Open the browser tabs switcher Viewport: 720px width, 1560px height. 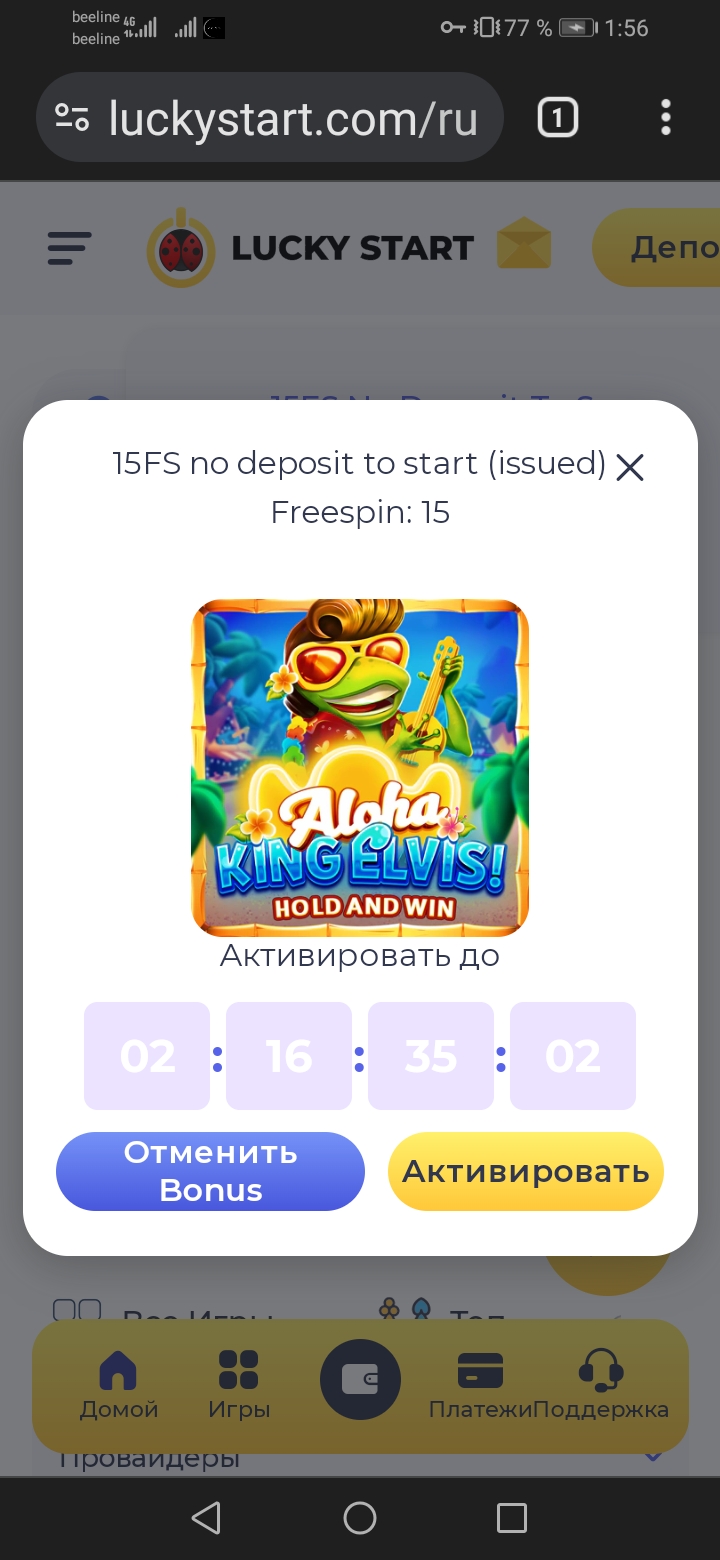pos(557,119)
